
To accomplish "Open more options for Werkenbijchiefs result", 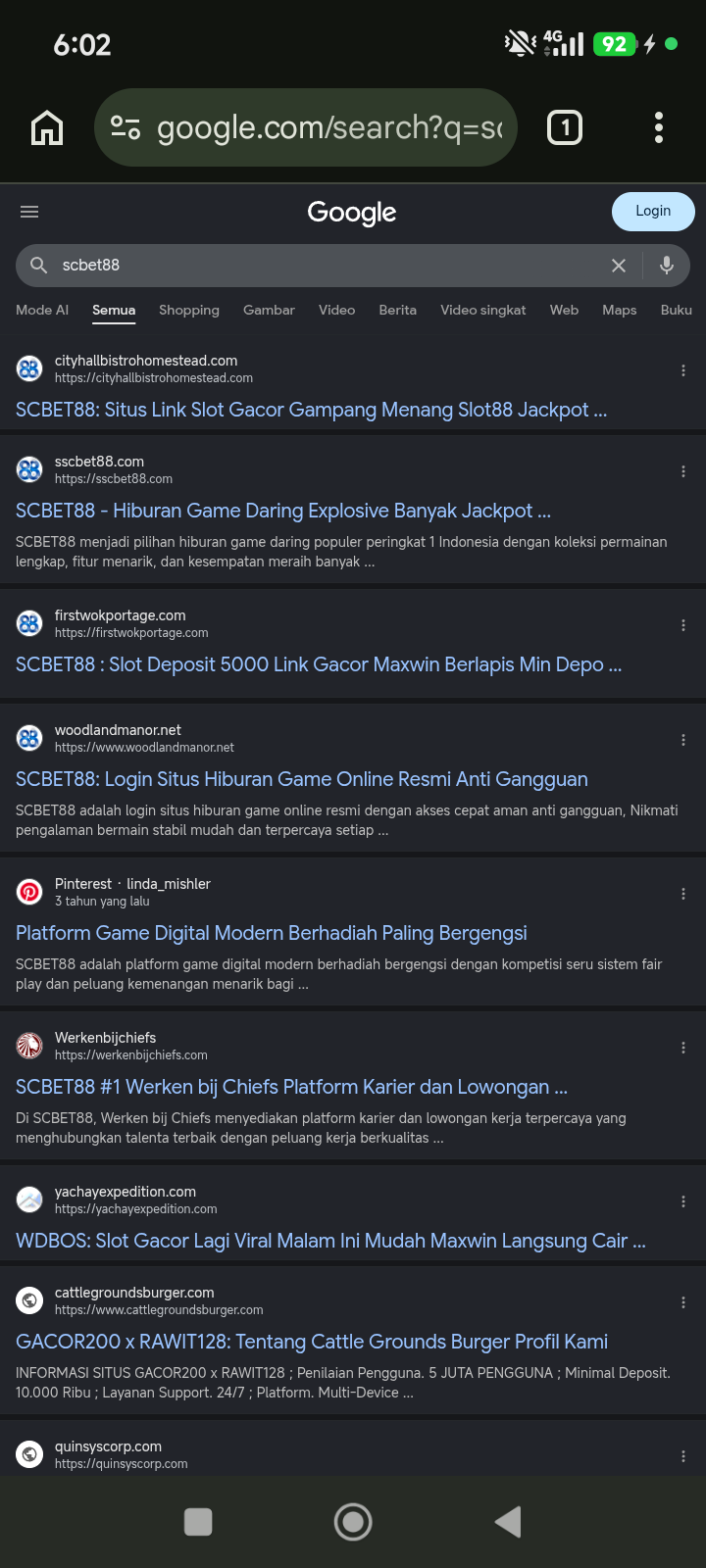I will (x=683, y=1048).
